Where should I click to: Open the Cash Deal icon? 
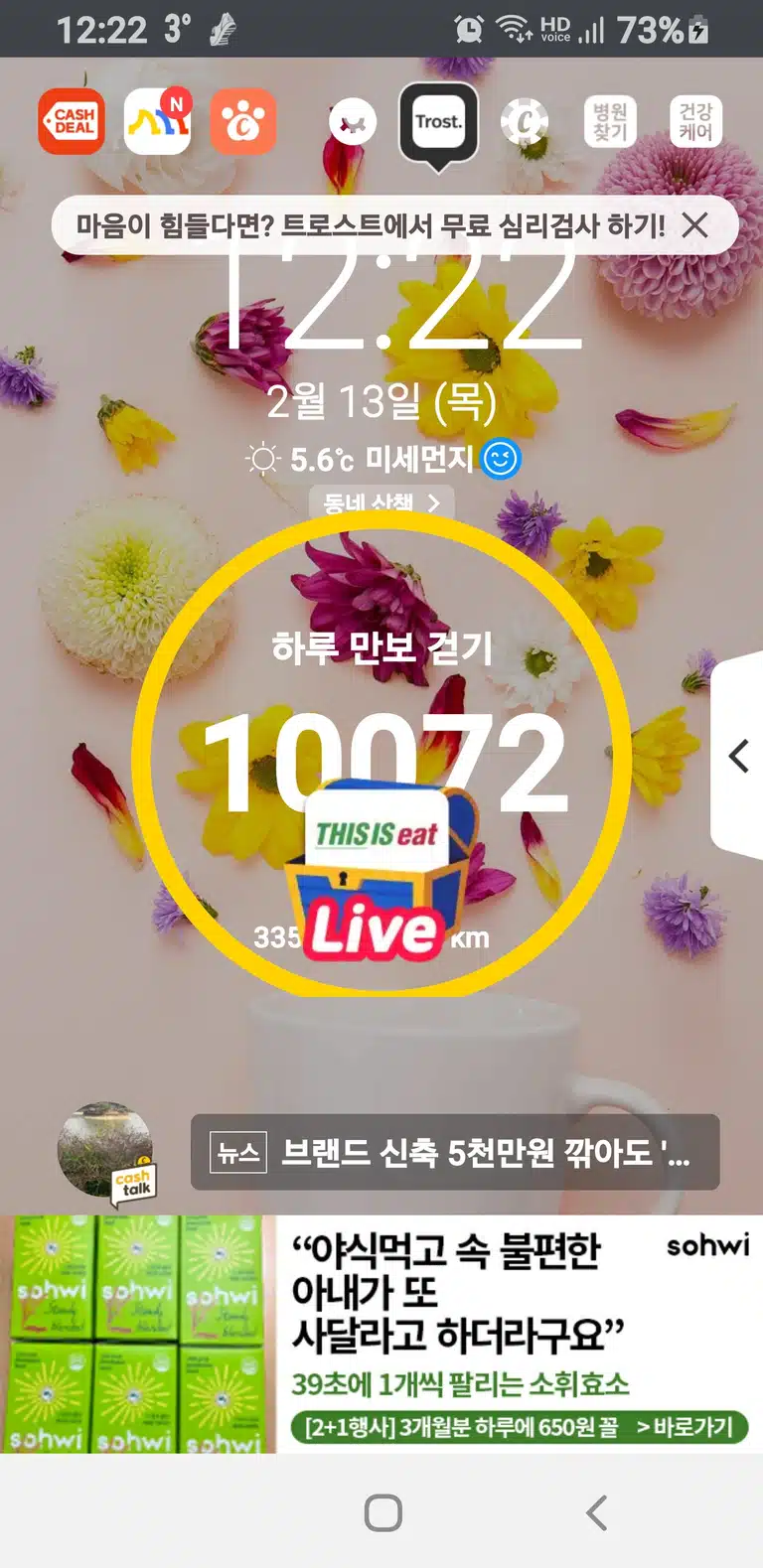click(72, 121)
